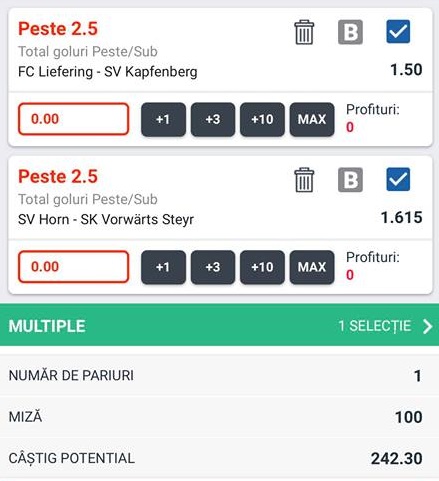Screen dimensions: 439x481
Task: Mark SV Horn bet as banker
Action: click(x=350, y=180)
